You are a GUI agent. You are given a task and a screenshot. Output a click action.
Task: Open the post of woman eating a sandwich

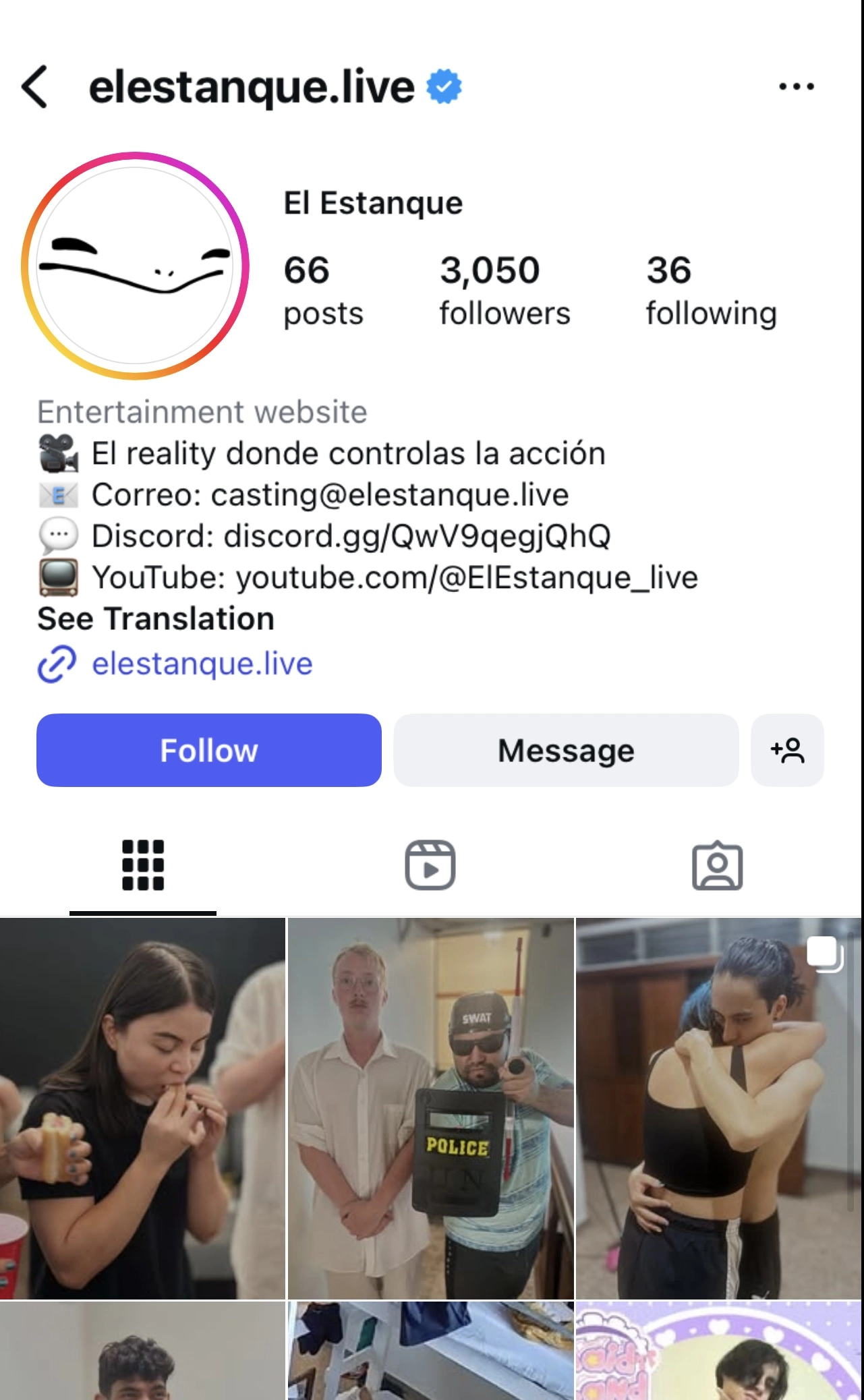pyautogui.click(x=142, y=1108)
